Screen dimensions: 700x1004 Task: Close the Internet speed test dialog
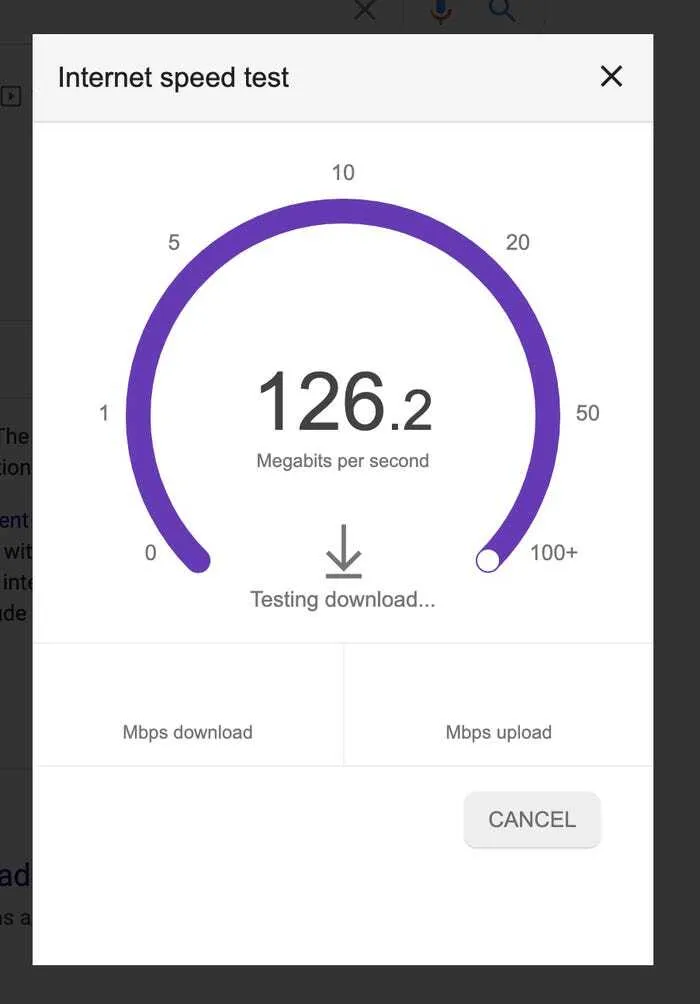611,76
